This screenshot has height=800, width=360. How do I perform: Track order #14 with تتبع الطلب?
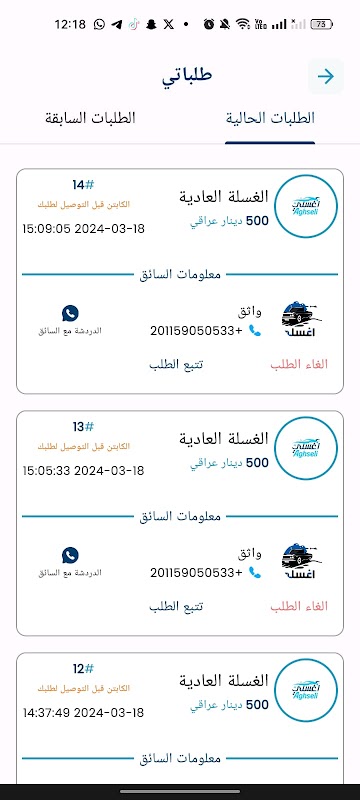176,364
